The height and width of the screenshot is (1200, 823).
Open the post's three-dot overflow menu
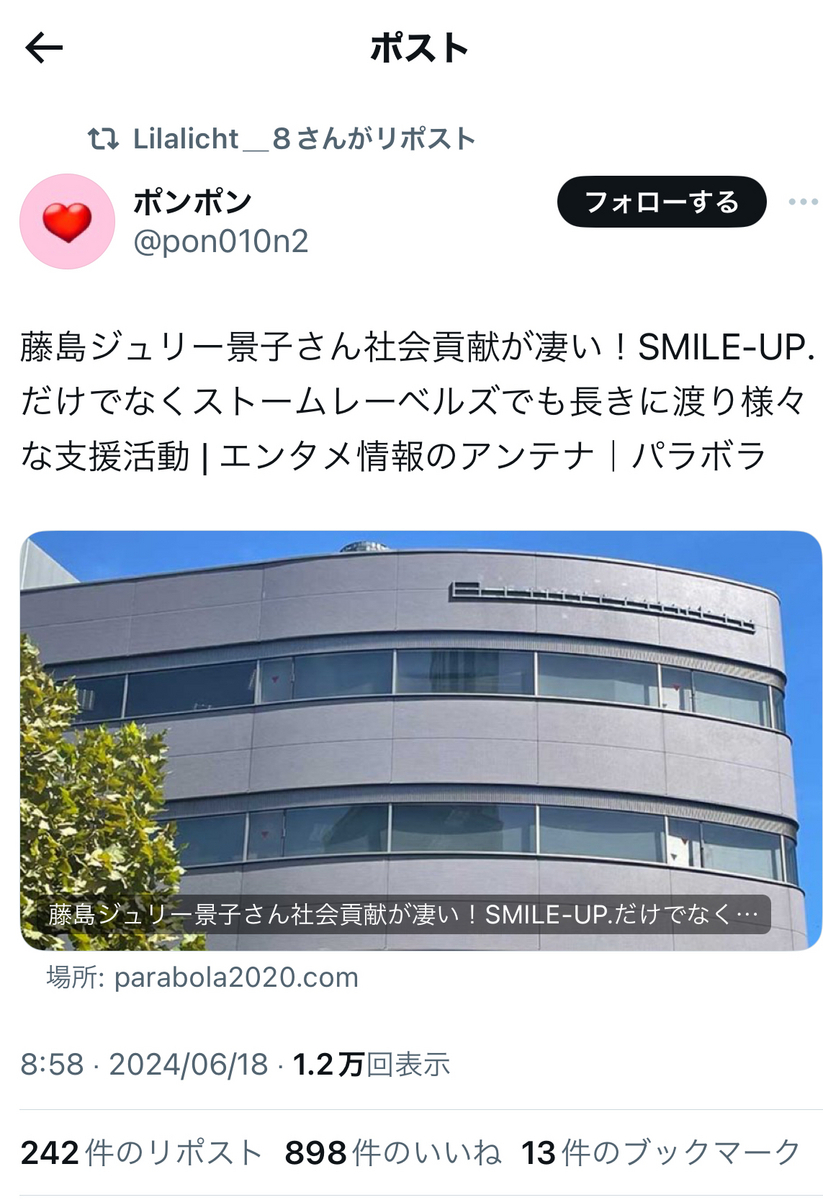(802, 203)
